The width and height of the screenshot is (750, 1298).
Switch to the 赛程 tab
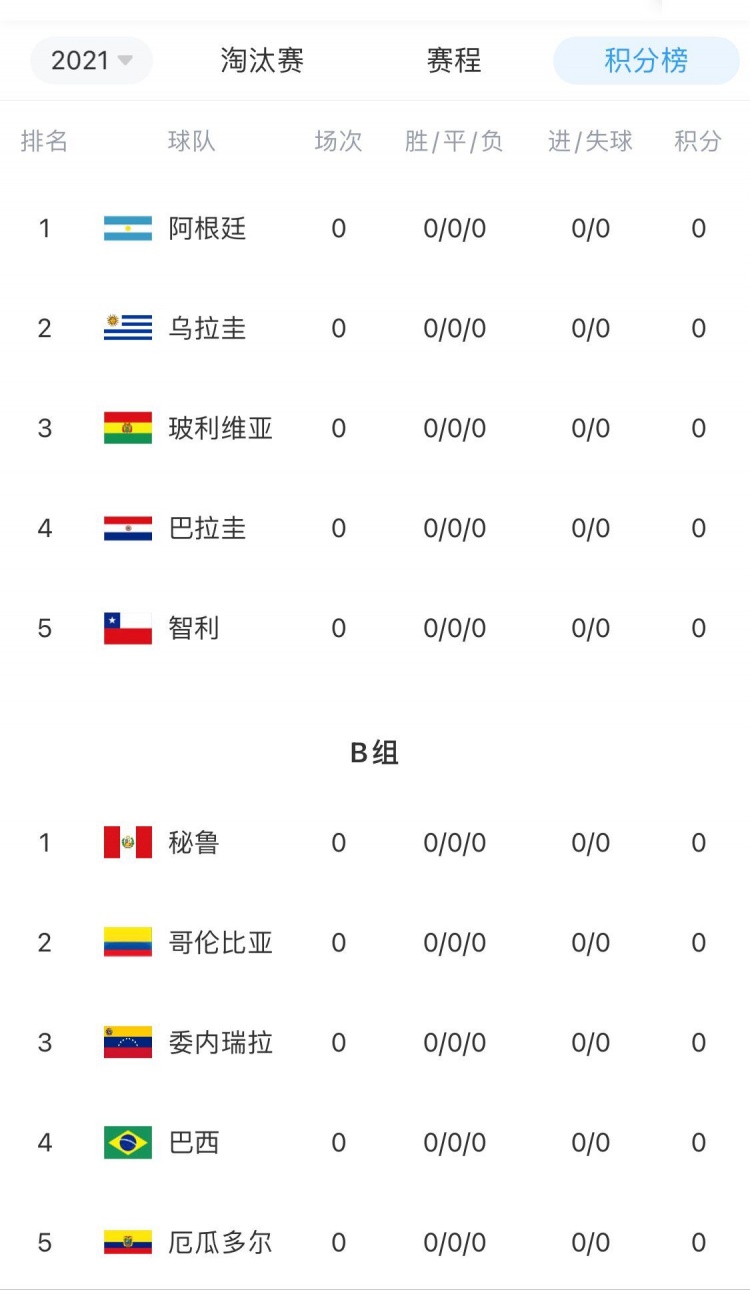pos(454,60)
